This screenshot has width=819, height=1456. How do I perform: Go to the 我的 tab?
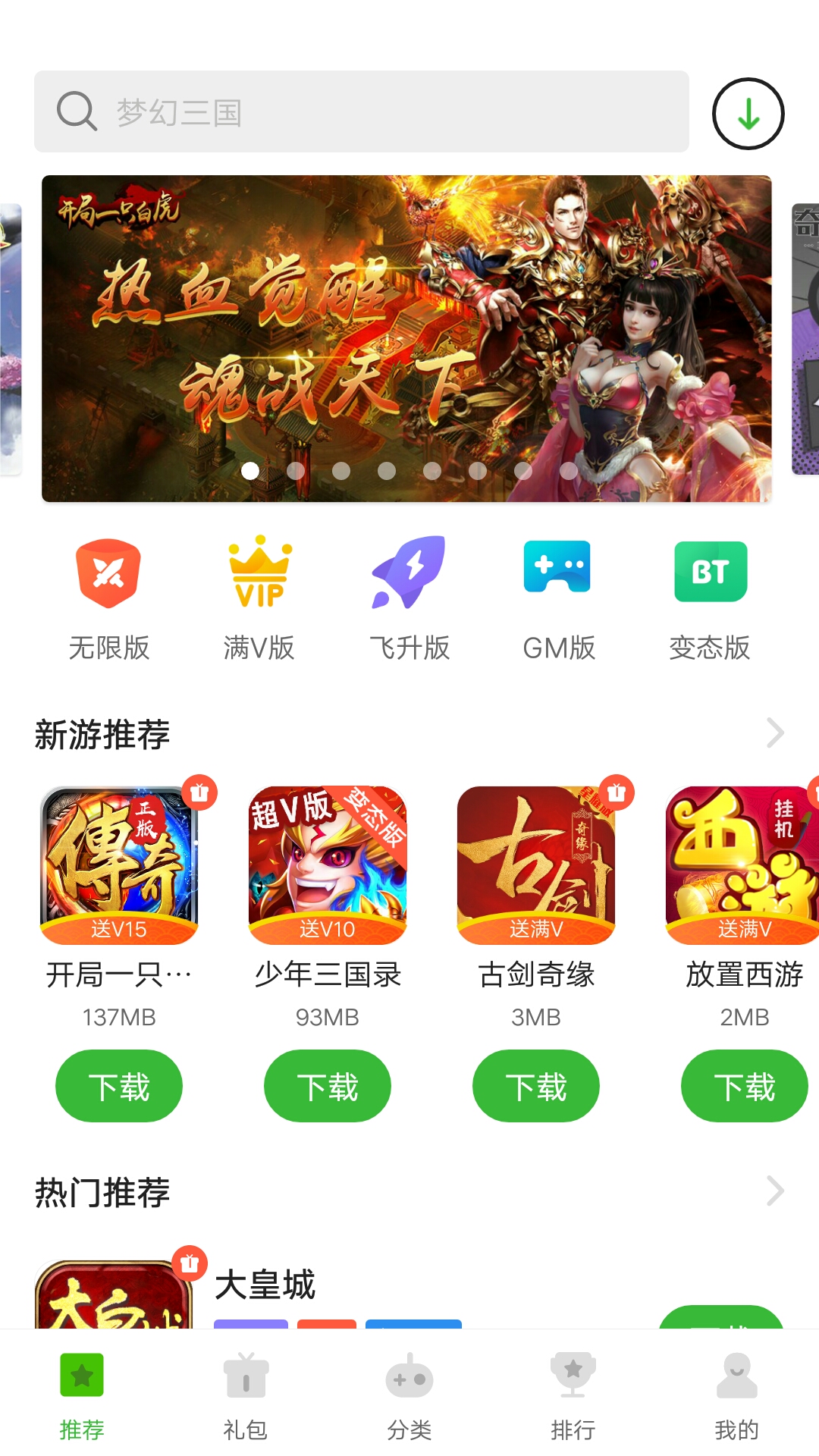[x=737, y=1397]
